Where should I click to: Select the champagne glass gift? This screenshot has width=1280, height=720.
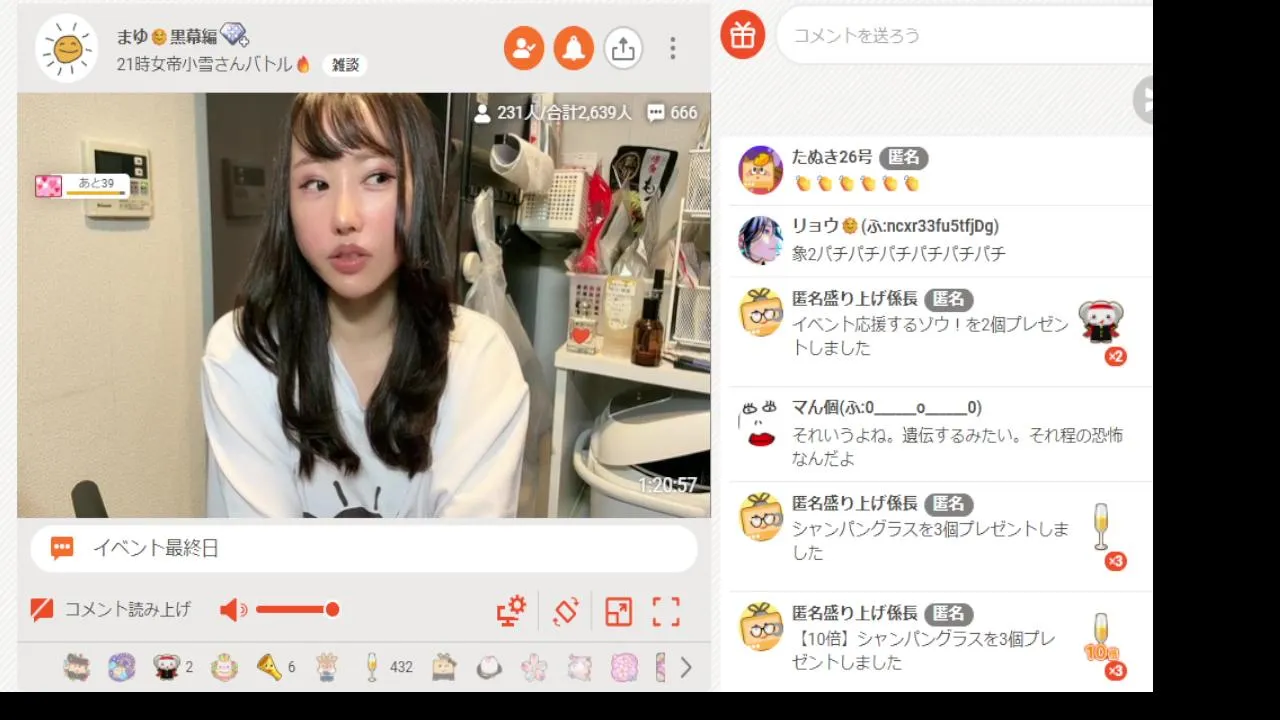[x=372, y=667]
